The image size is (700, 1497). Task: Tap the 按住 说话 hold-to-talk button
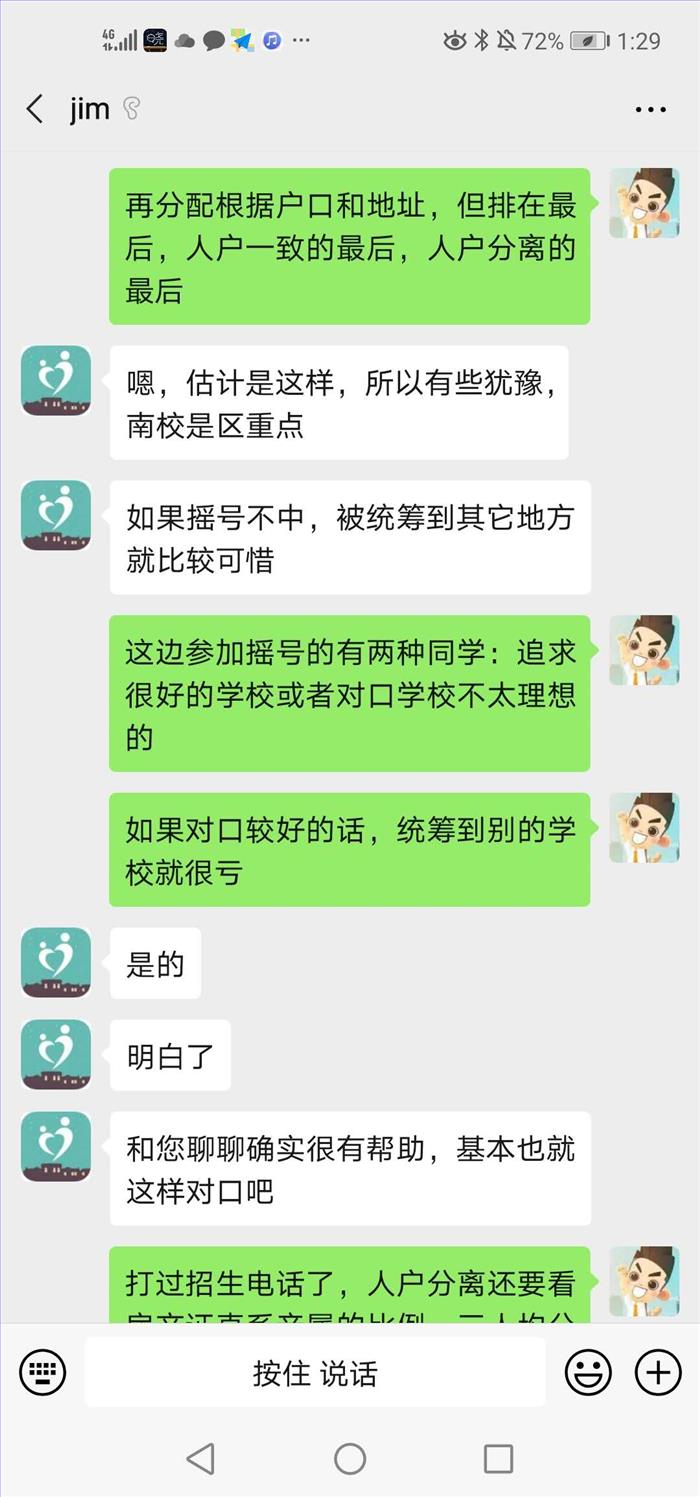(x=315, y=1373)
